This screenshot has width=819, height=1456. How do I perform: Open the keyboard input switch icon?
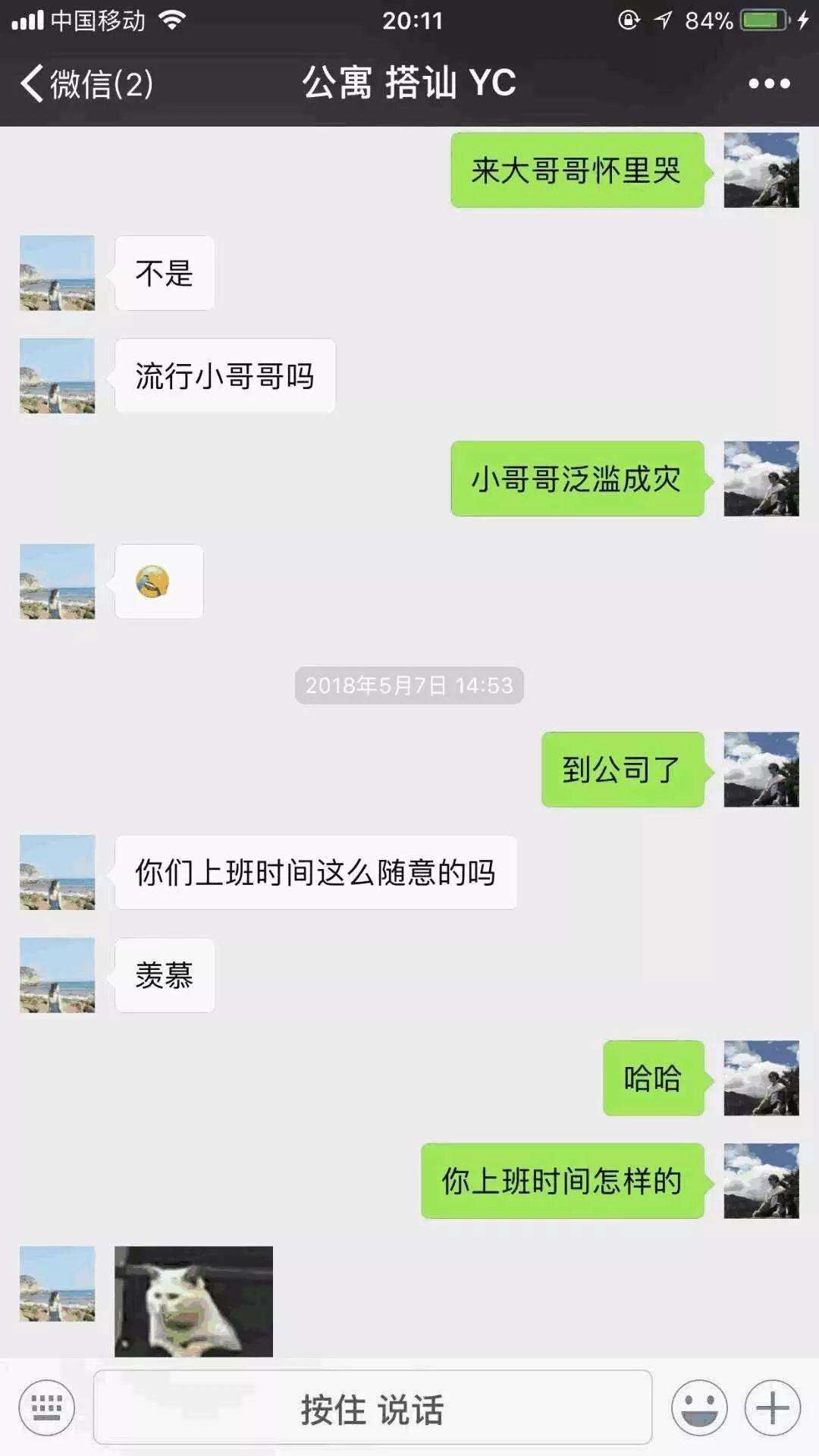pyautogui.click(x=47, y=1409)
